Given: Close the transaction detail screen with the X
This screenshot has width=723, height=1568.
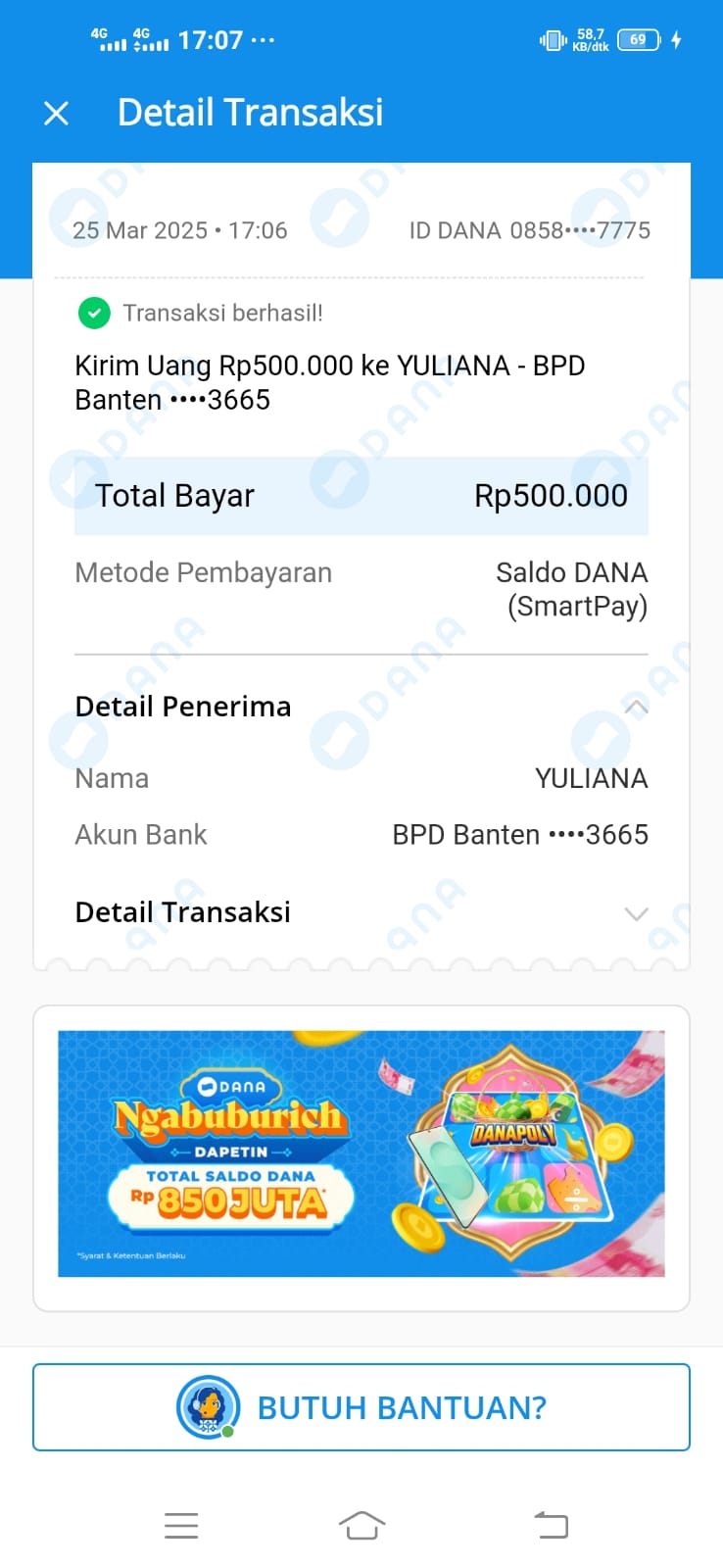Looking at the screenshot, I should [56, 113].
